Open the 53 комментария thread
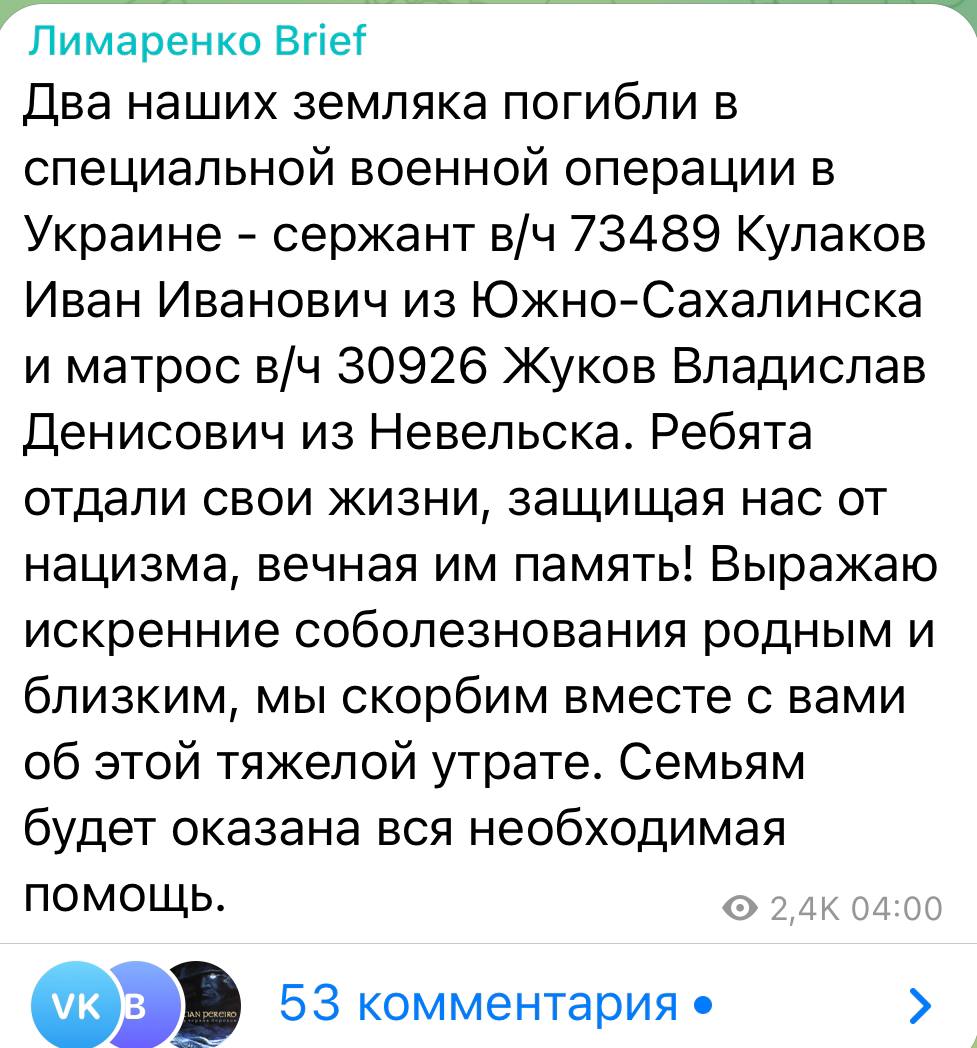The image size is (977, 1048). click(x=478, y=1002)
